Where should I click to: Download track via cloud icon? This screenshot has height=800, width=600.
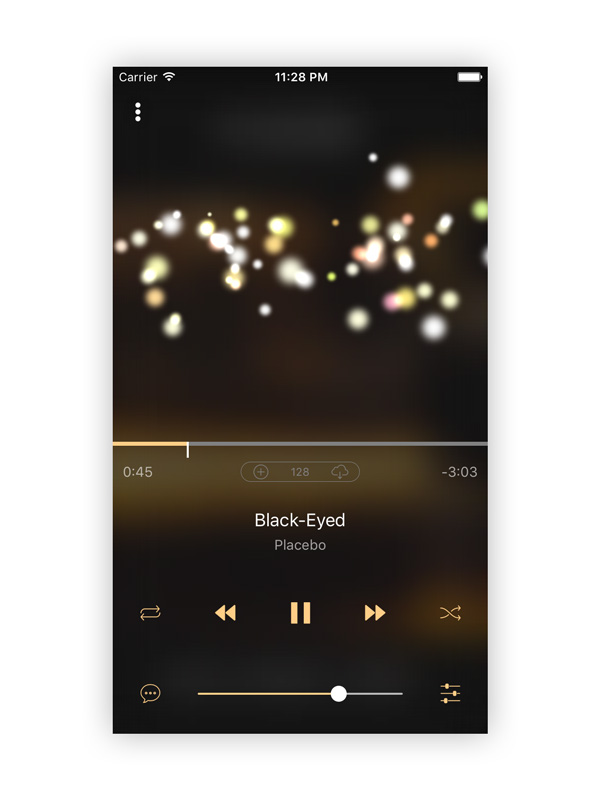(340, 472)
